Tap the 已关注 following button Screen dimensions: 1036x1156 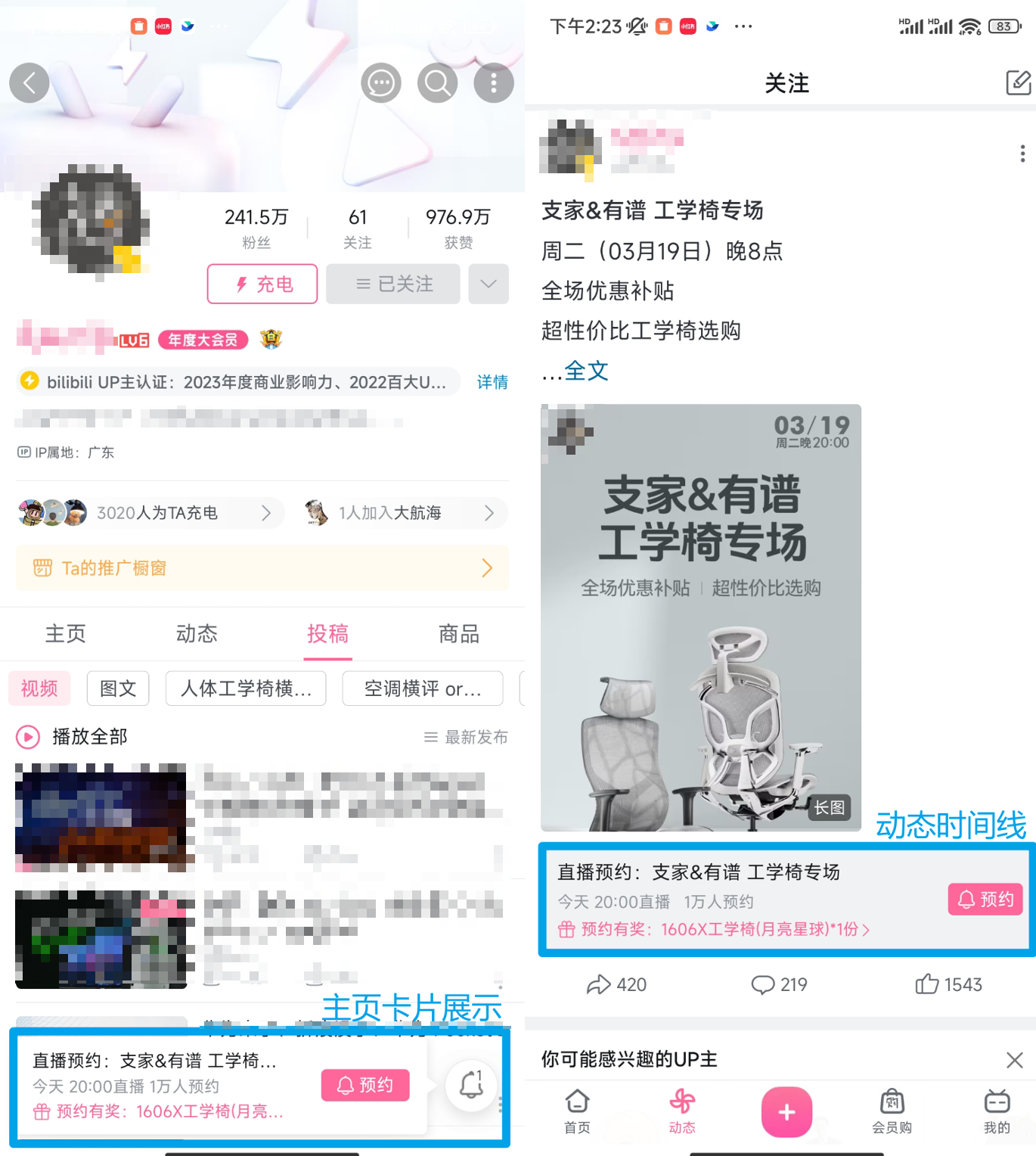click(393, 284)
